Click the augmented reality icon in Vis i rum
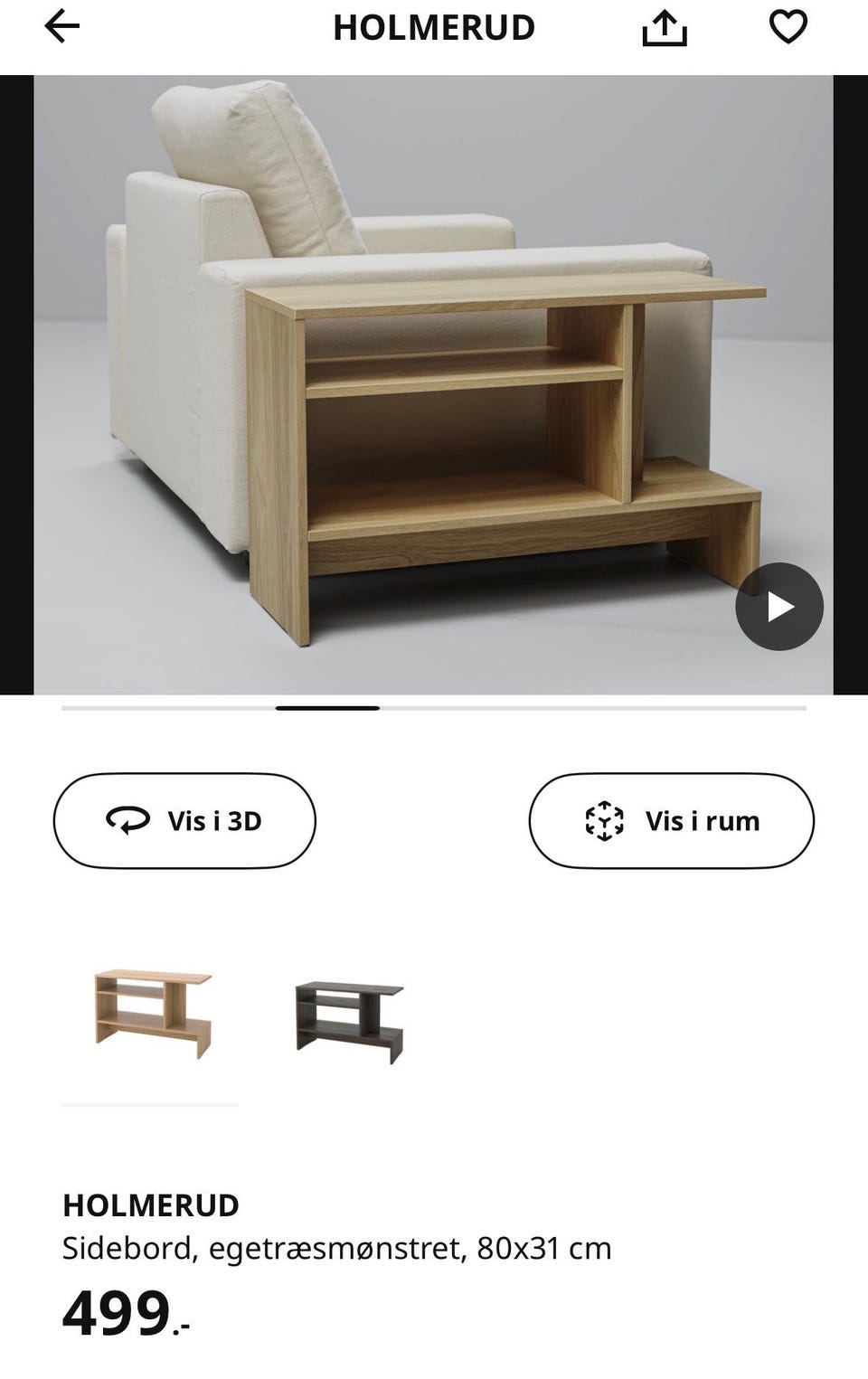 tap(604, 821)
